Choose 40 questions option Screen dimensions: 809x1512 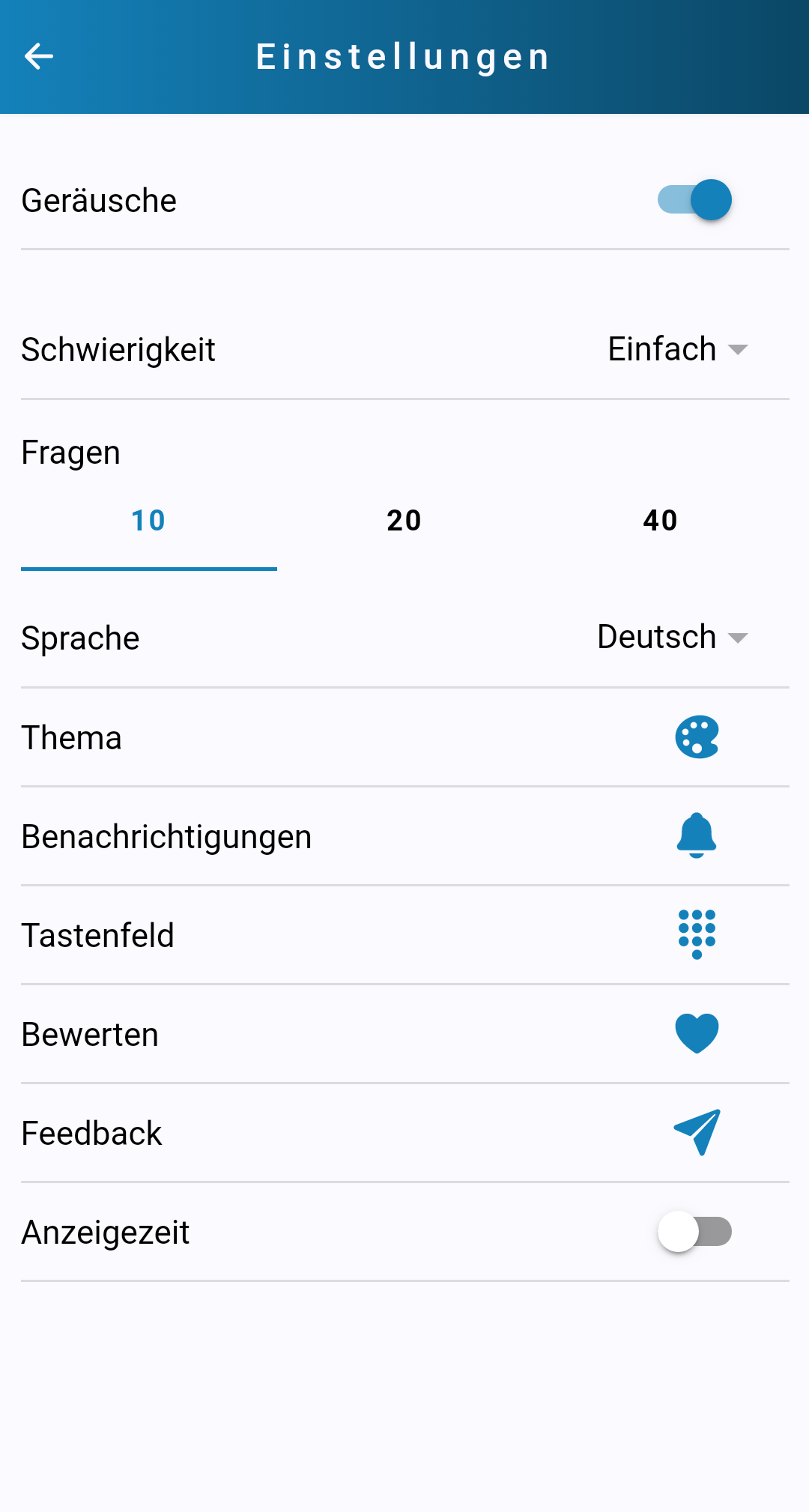[661, 520]
